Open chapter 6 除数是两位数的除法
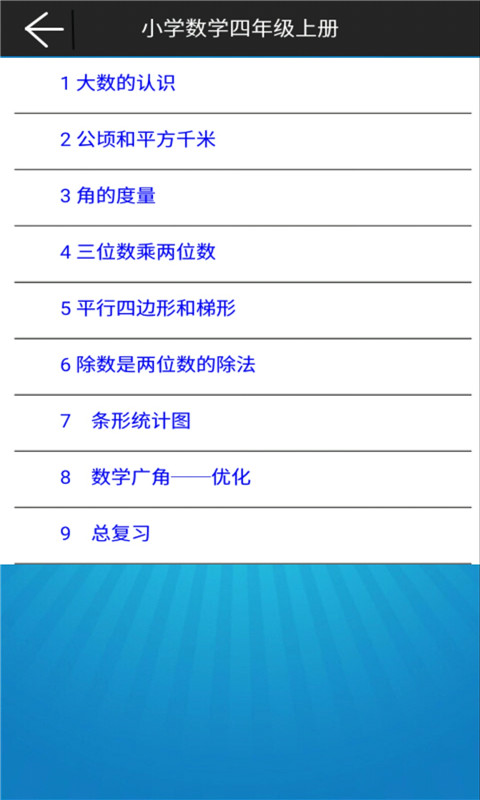This screenshot has width=480, height=800. coord(243,367)
